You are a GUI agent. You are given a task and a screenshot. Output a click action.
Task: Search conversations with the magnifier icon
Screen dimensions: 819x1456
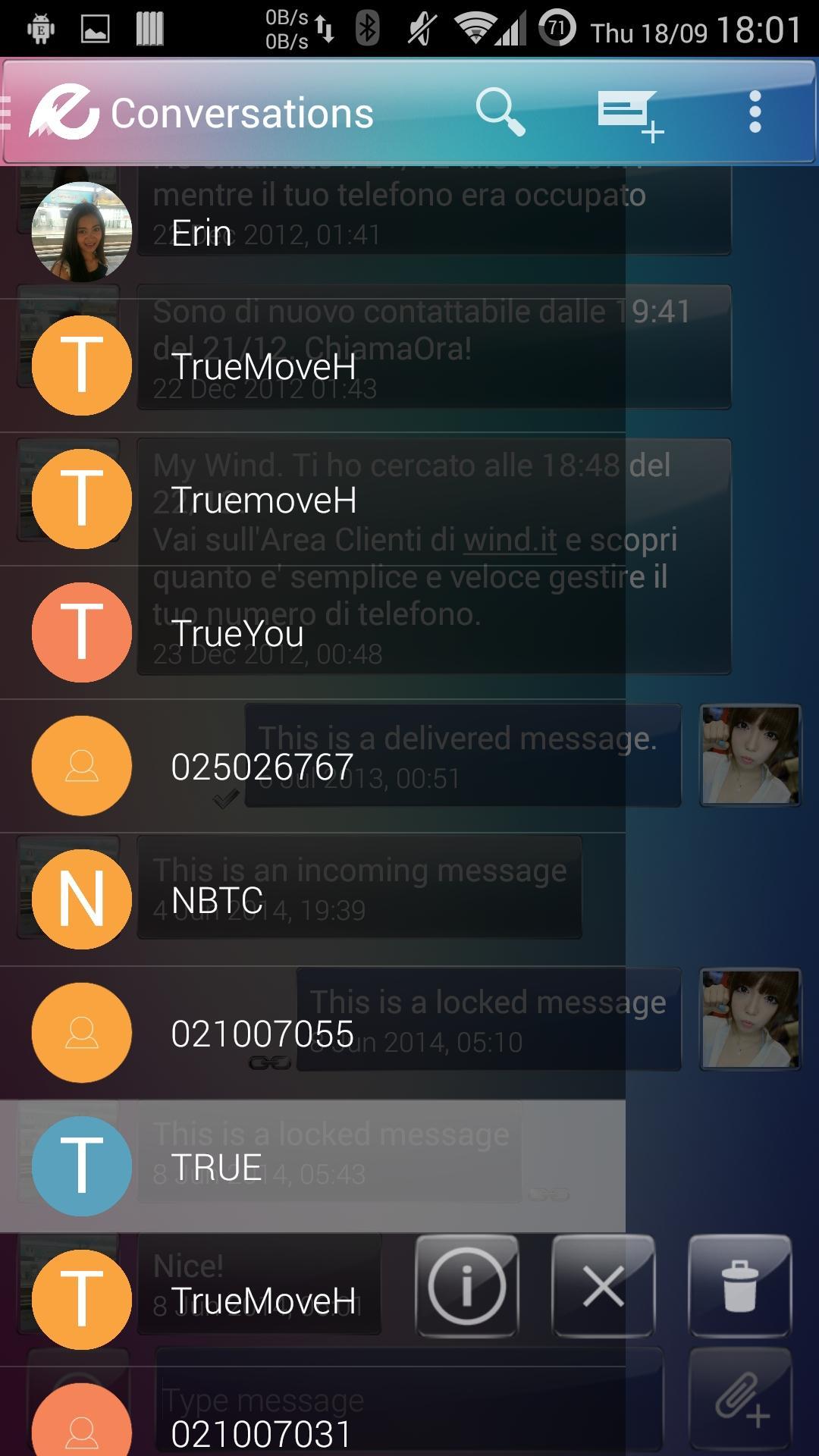click(500, 113)
